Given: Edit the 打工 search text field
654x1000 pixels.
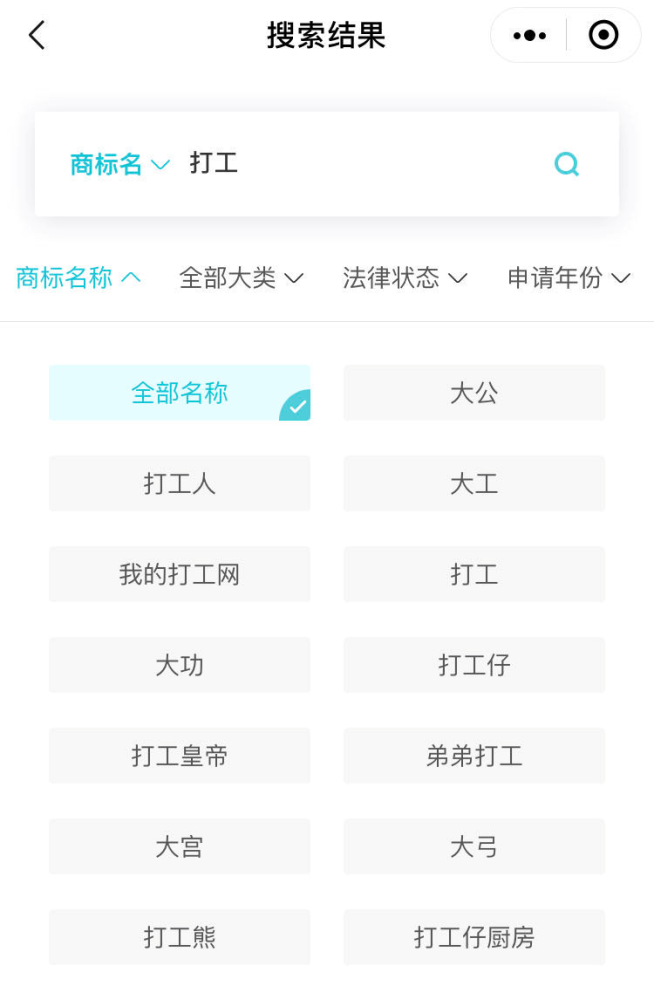Looking at the screenshot, I should 360,164.
